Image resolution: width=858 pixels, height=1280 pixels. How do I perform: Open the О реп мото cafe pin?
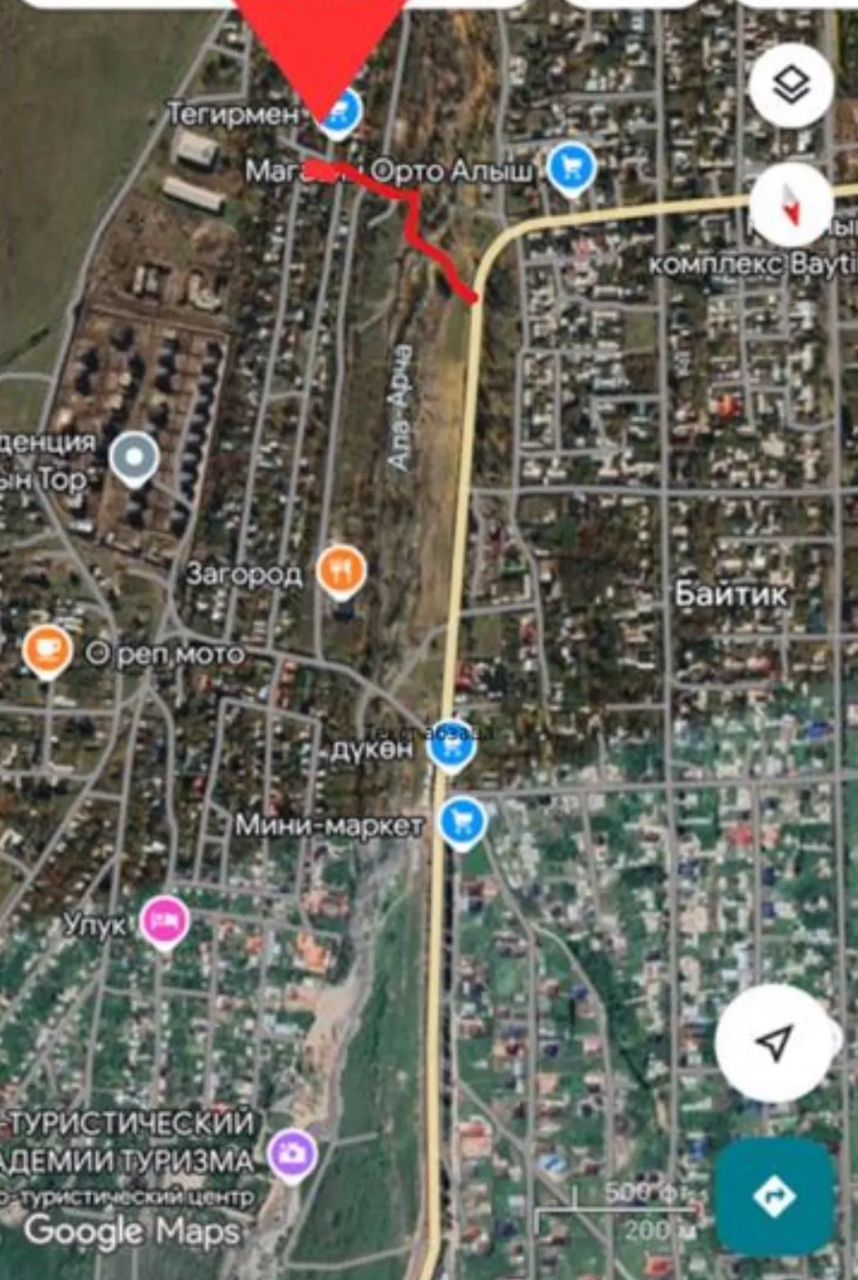pyautogui.click(x=47, y=650)
